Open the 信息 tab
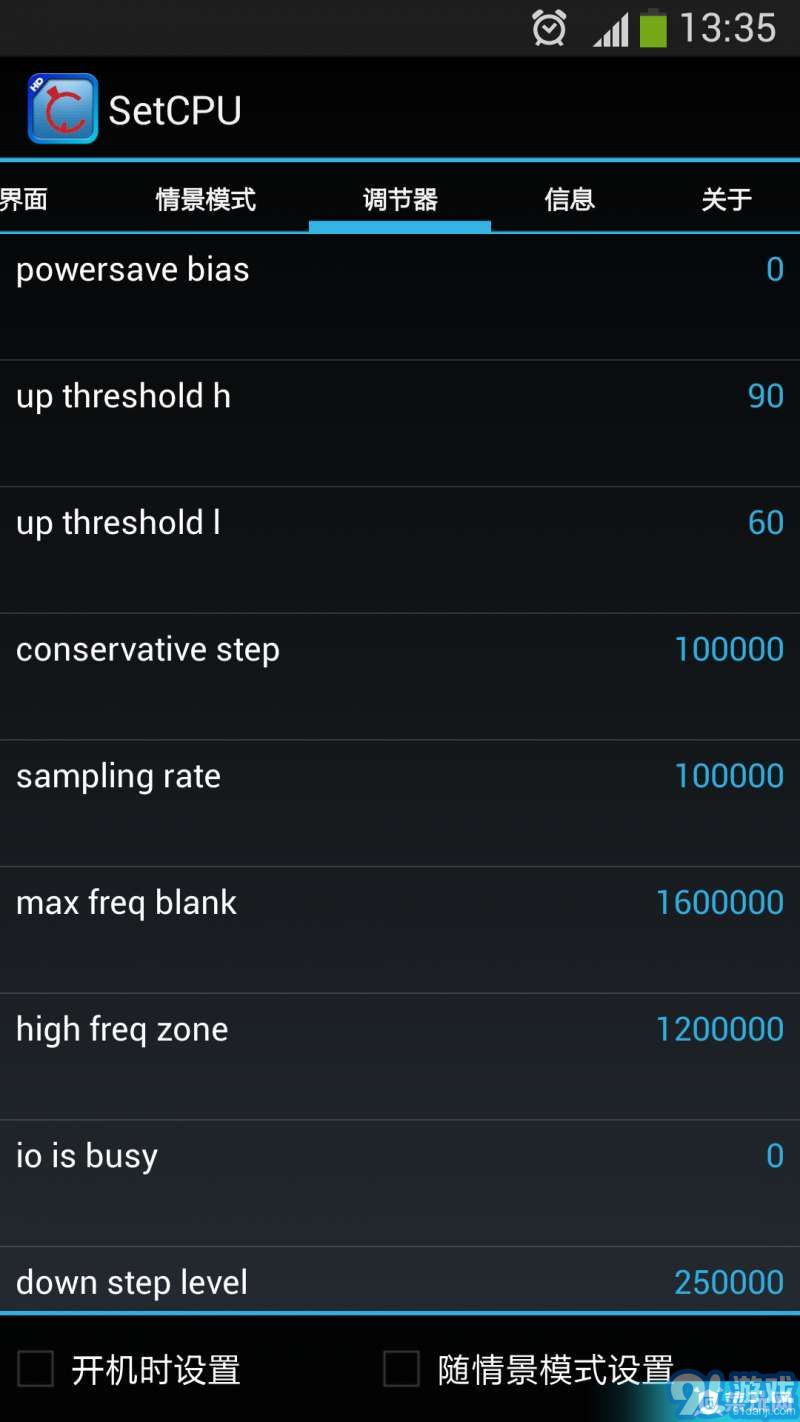800x1422 pixels. 569,199
